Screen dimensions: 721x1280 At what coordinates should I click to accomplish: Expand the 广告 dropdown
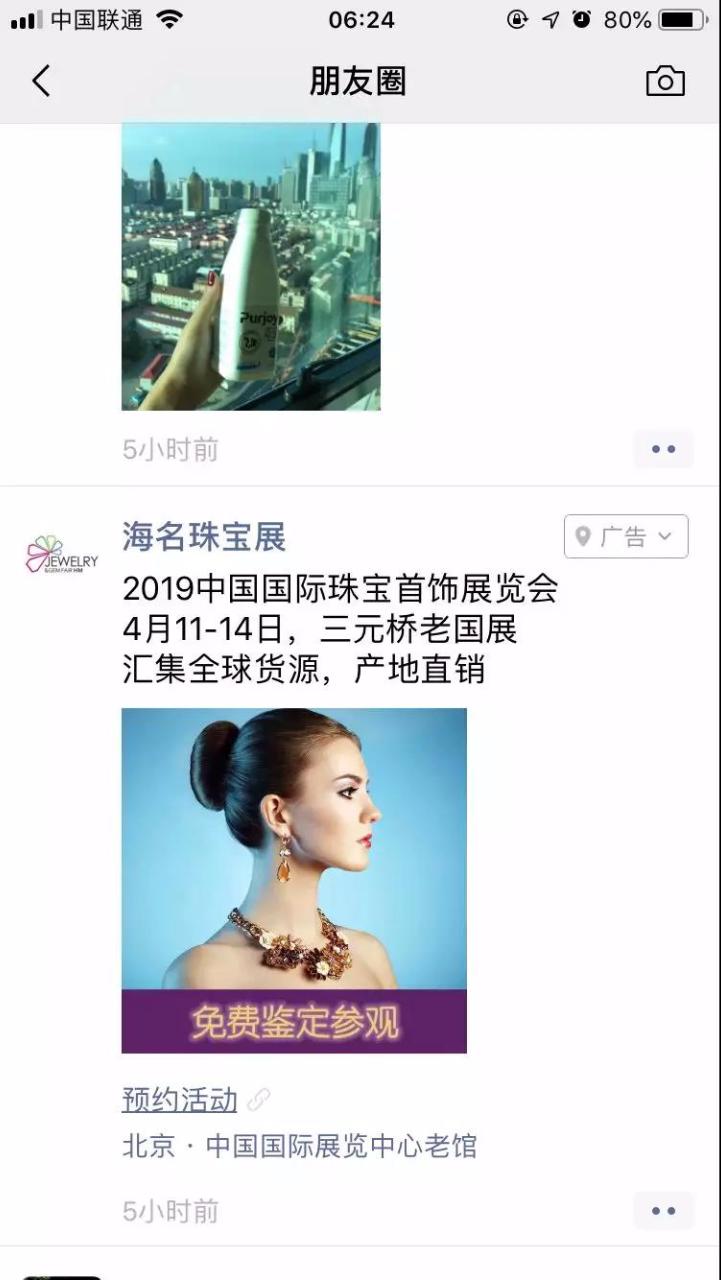click(626, 537)
